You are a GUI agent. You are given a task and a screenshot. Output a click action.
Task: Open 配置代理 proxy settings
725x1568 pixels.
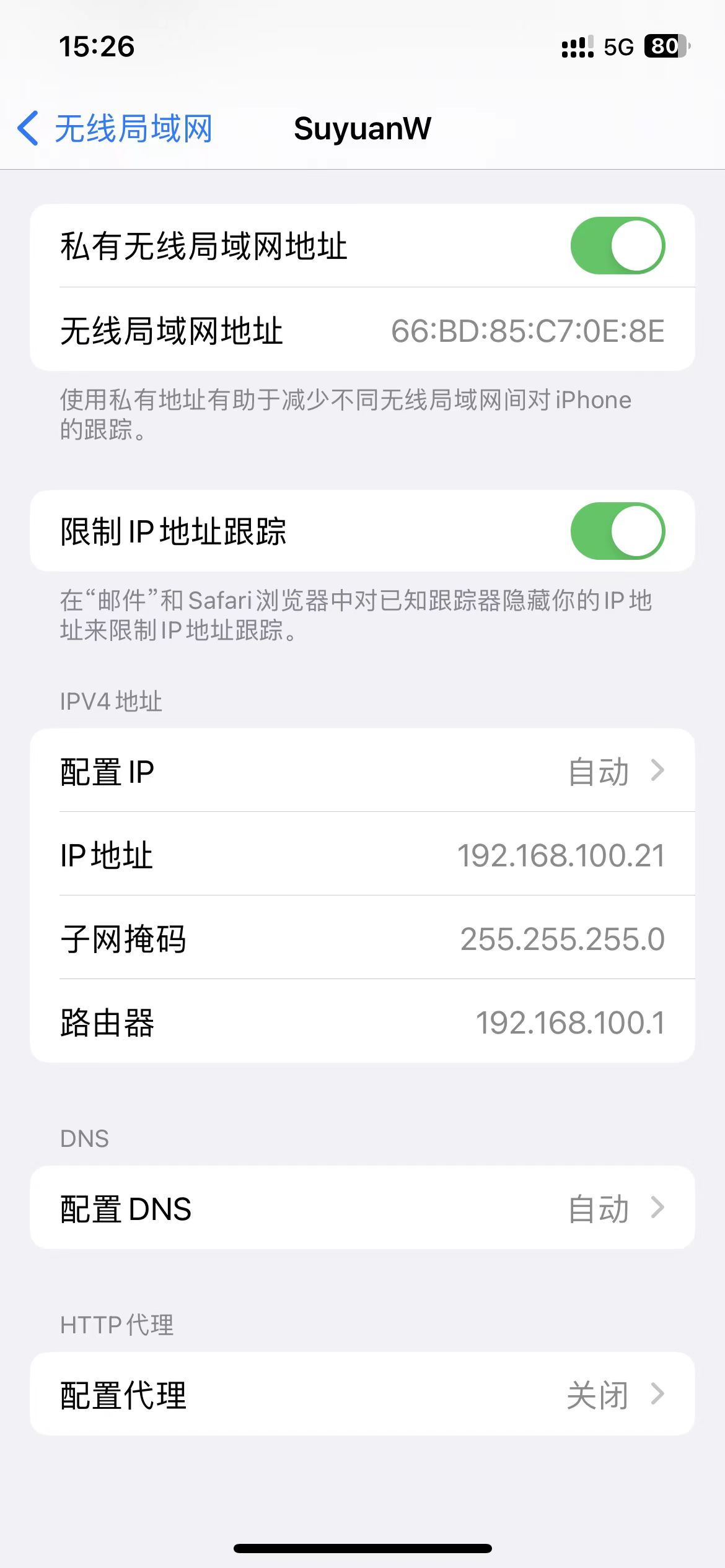pyautogui.click(x=362, y=1395)
